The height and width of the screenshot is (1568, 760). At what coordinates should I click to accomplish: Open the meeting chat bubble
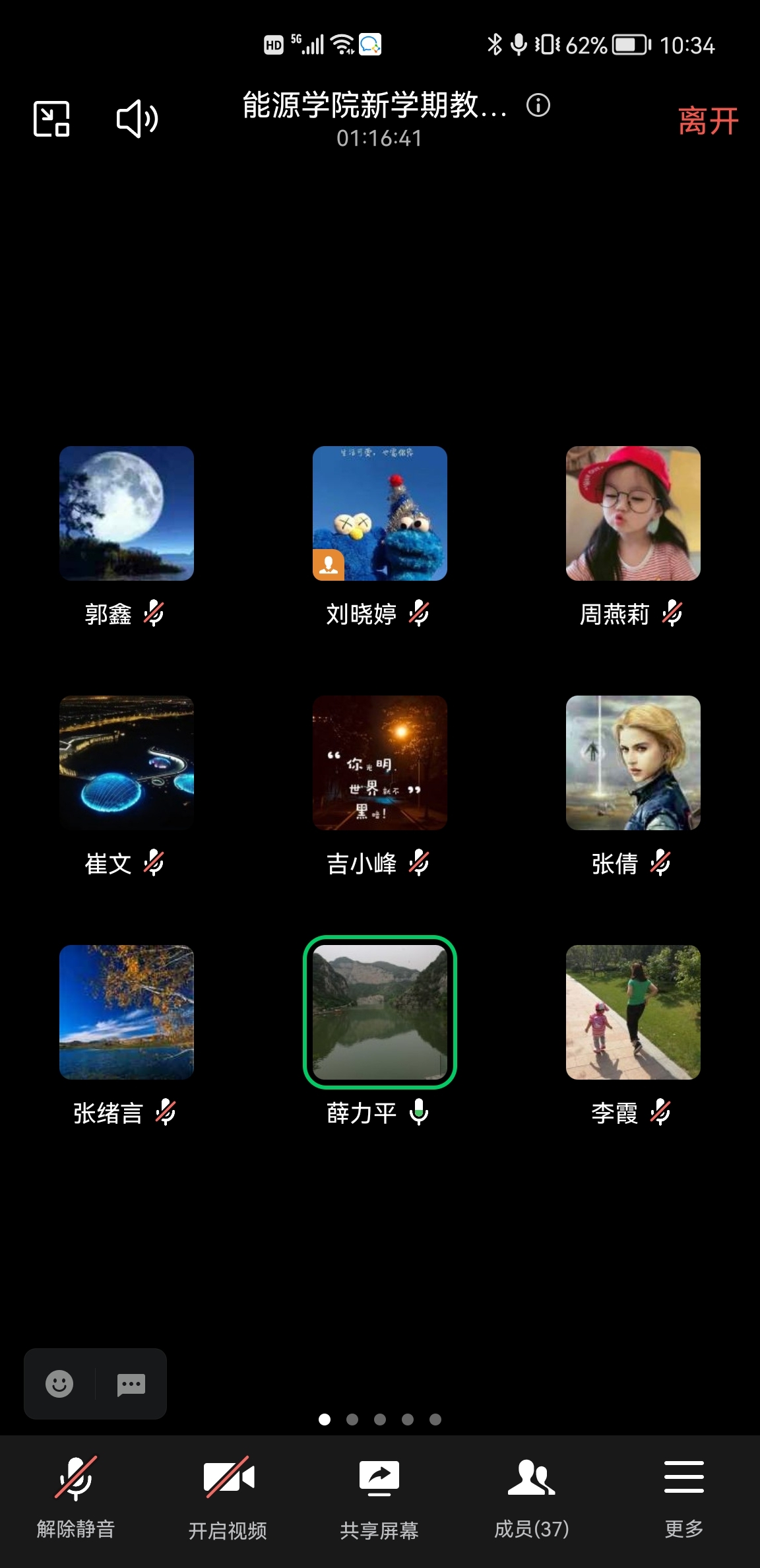(x=131, y=1383)
